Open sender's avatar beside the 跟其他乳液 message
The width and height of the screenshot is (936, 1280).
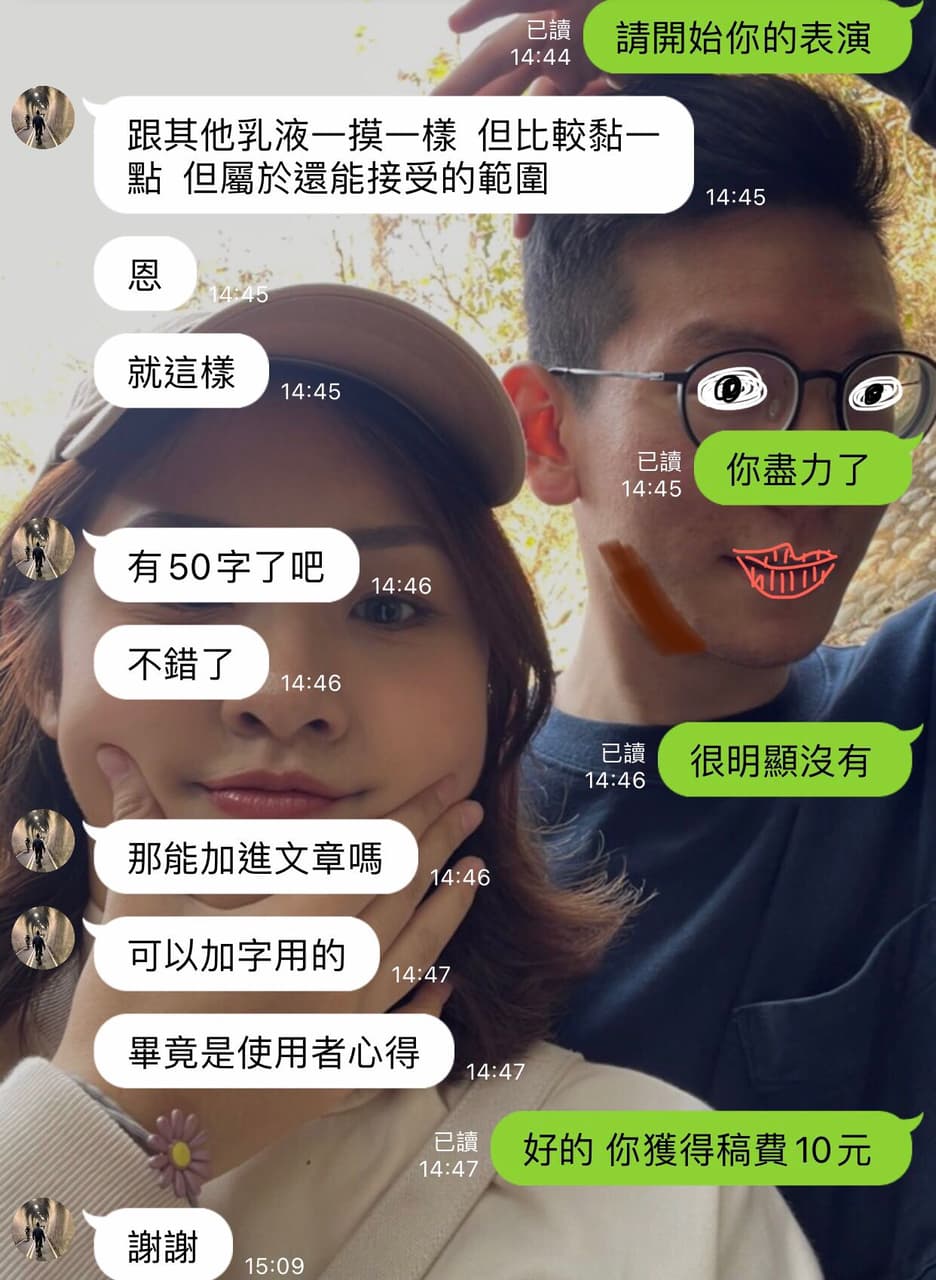pyautogui.click(x=42, y=118)
